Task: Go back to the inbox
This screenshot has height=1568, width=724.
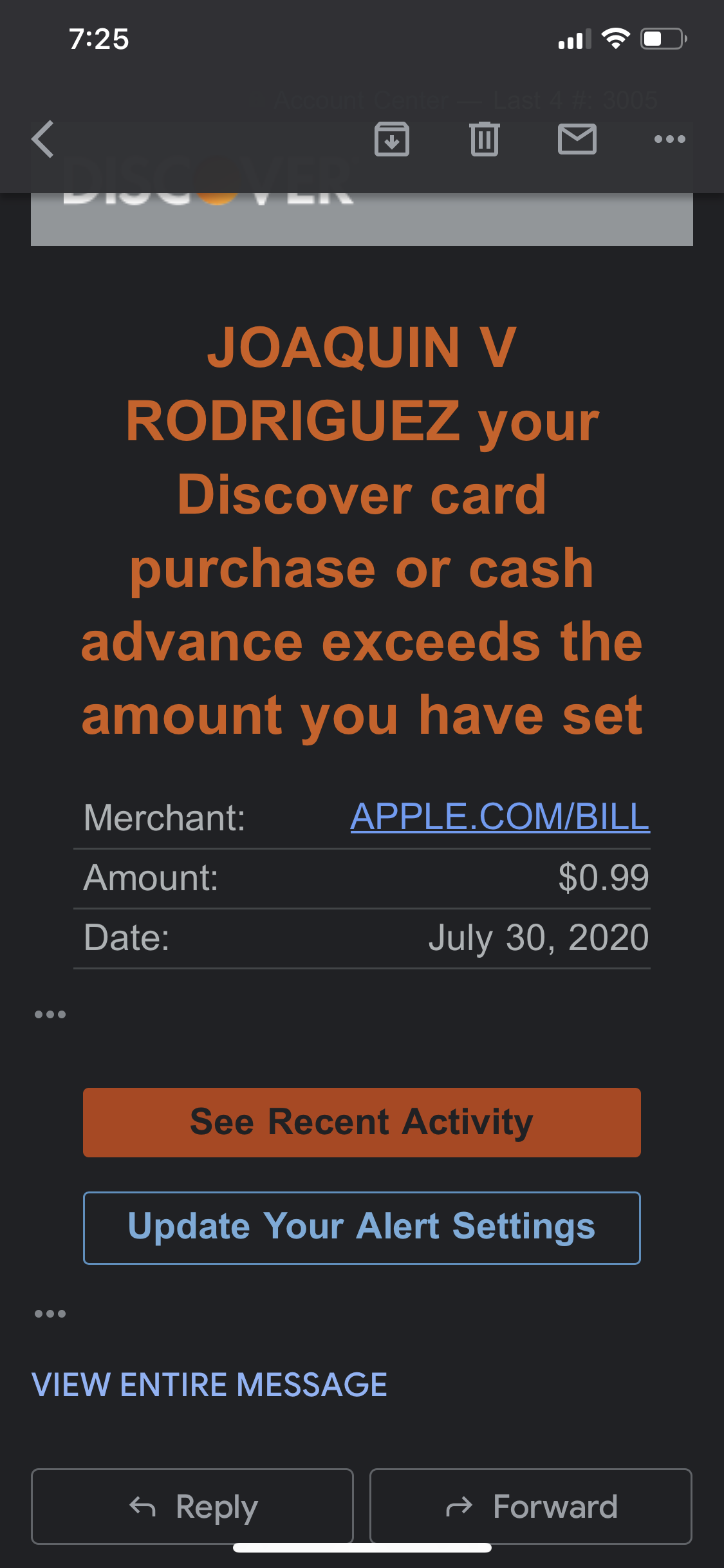Action: (x=43, y=139)
